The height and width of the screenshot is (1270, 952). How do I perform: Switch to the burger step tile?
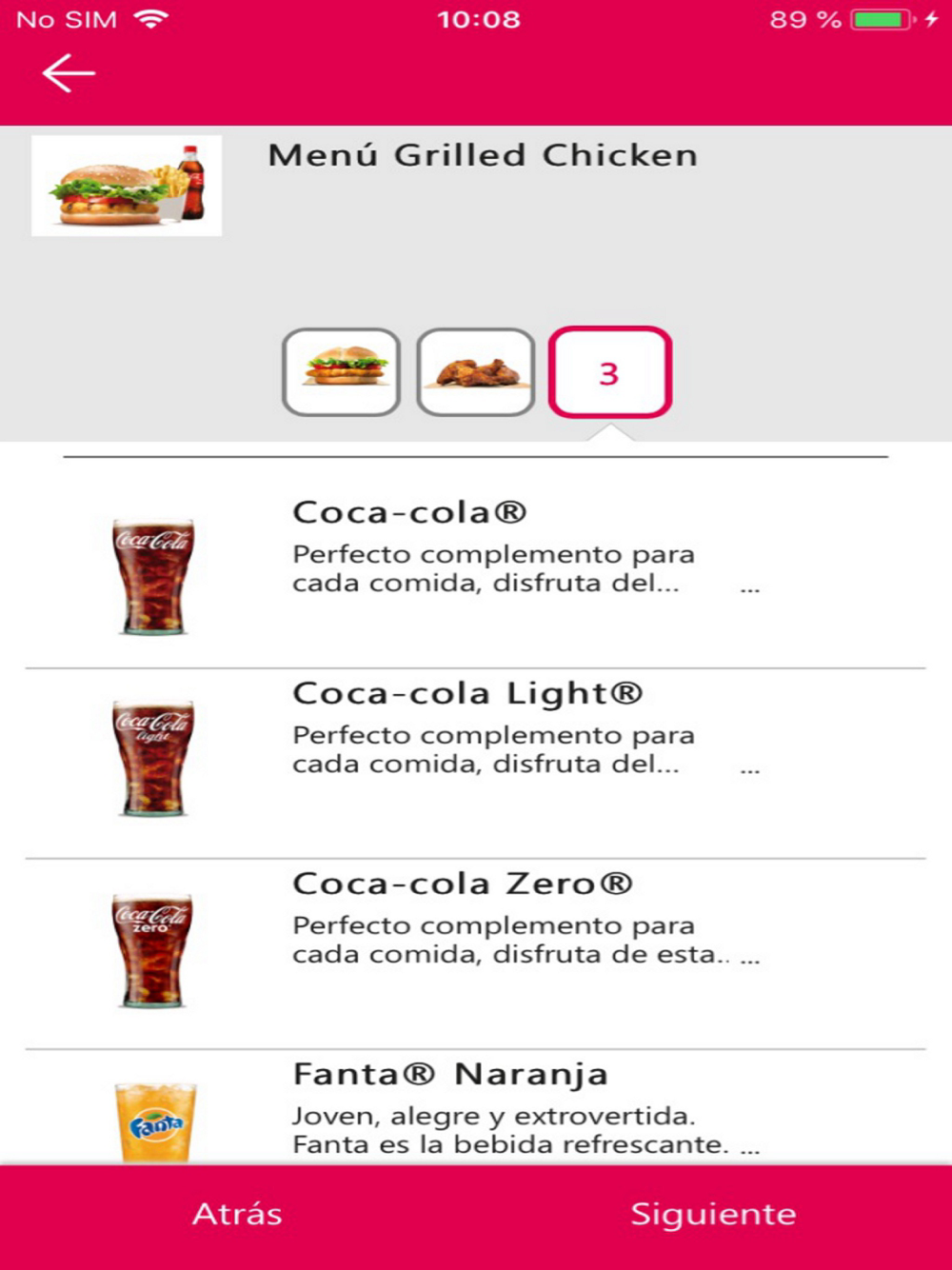(341, 372)
